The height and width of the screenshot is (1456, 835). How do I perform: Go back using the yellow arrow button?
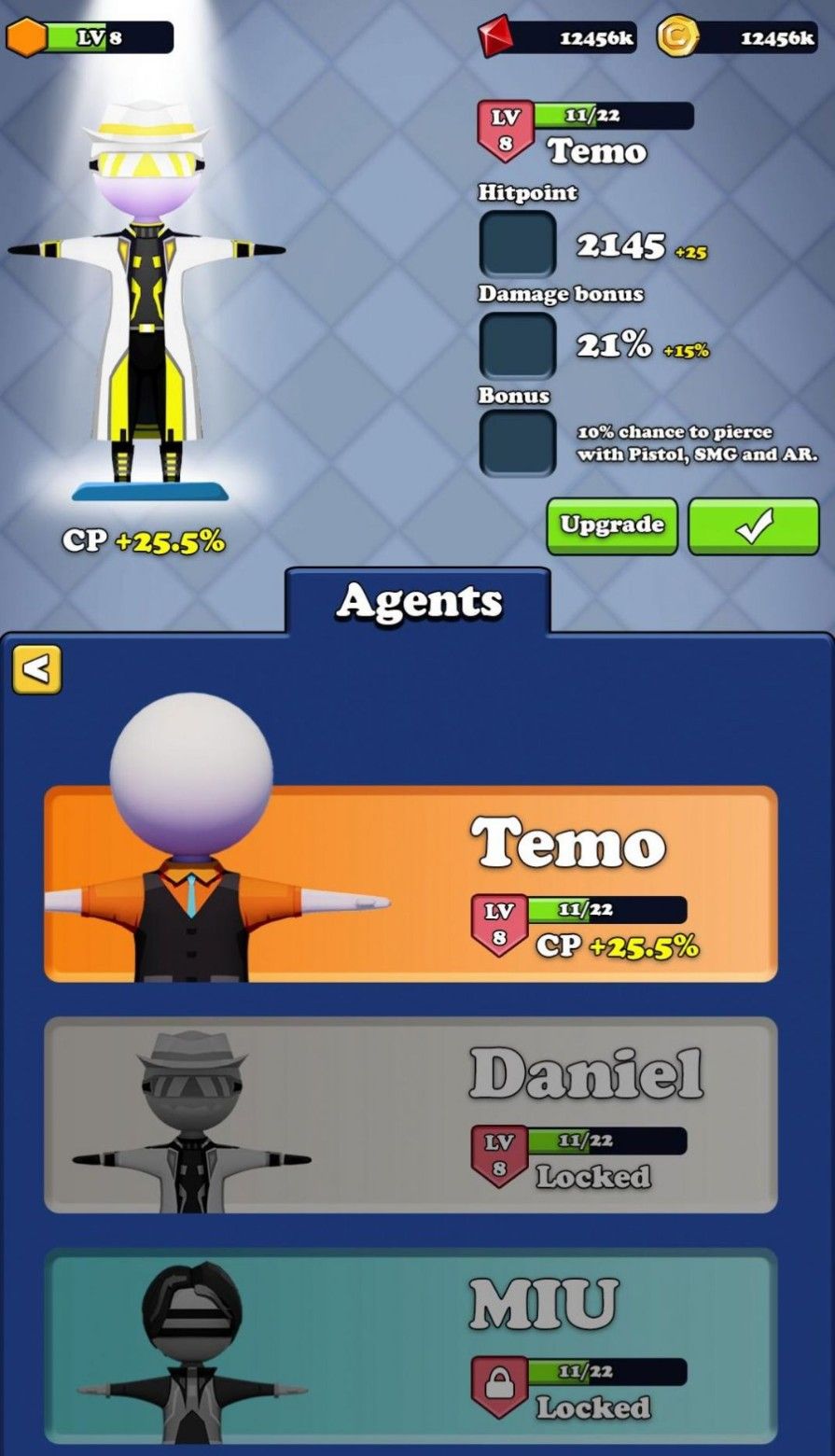tap(36, 669)
